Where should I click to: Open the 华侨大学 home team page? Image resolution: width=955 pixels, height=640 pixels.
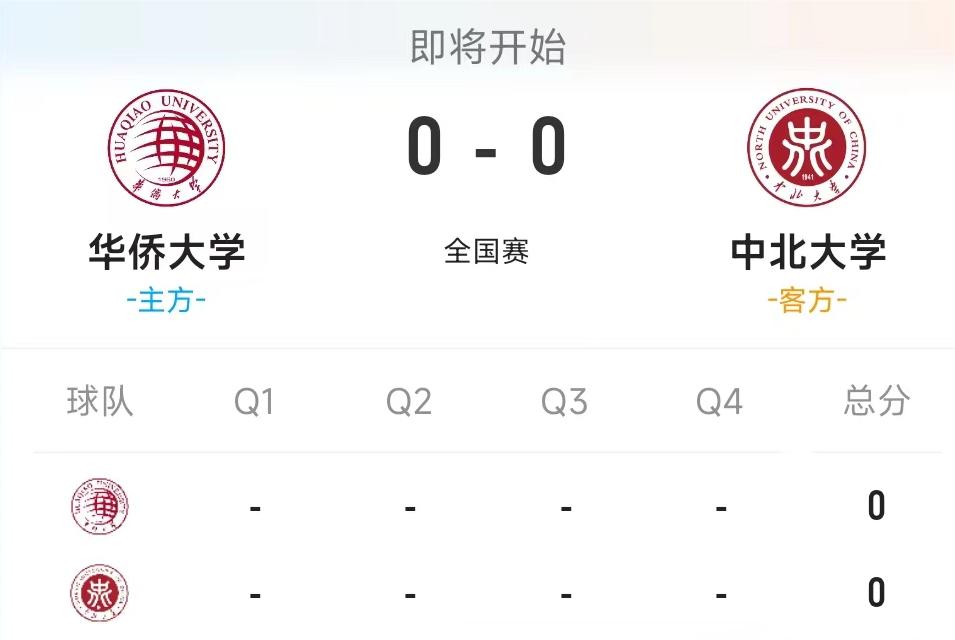(x=167, y=148)
